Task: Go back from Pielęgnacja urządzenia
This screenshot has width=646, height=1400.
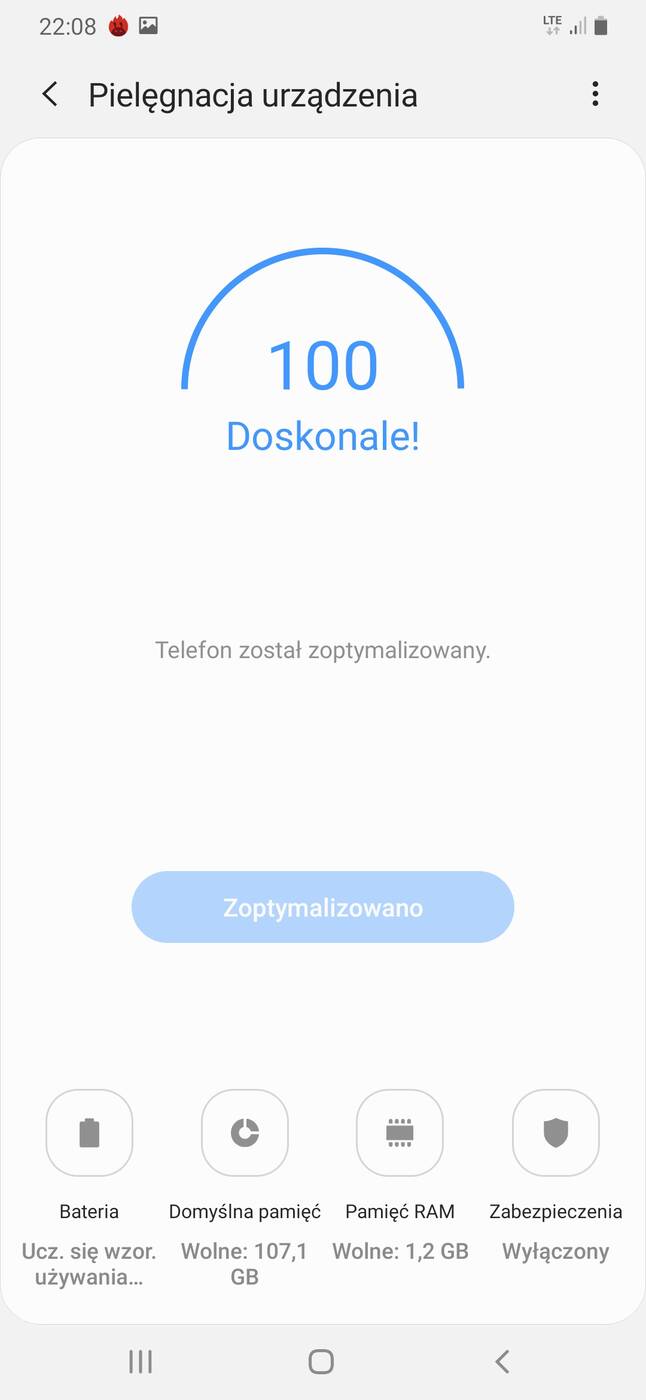Action: tap(49, 95)
